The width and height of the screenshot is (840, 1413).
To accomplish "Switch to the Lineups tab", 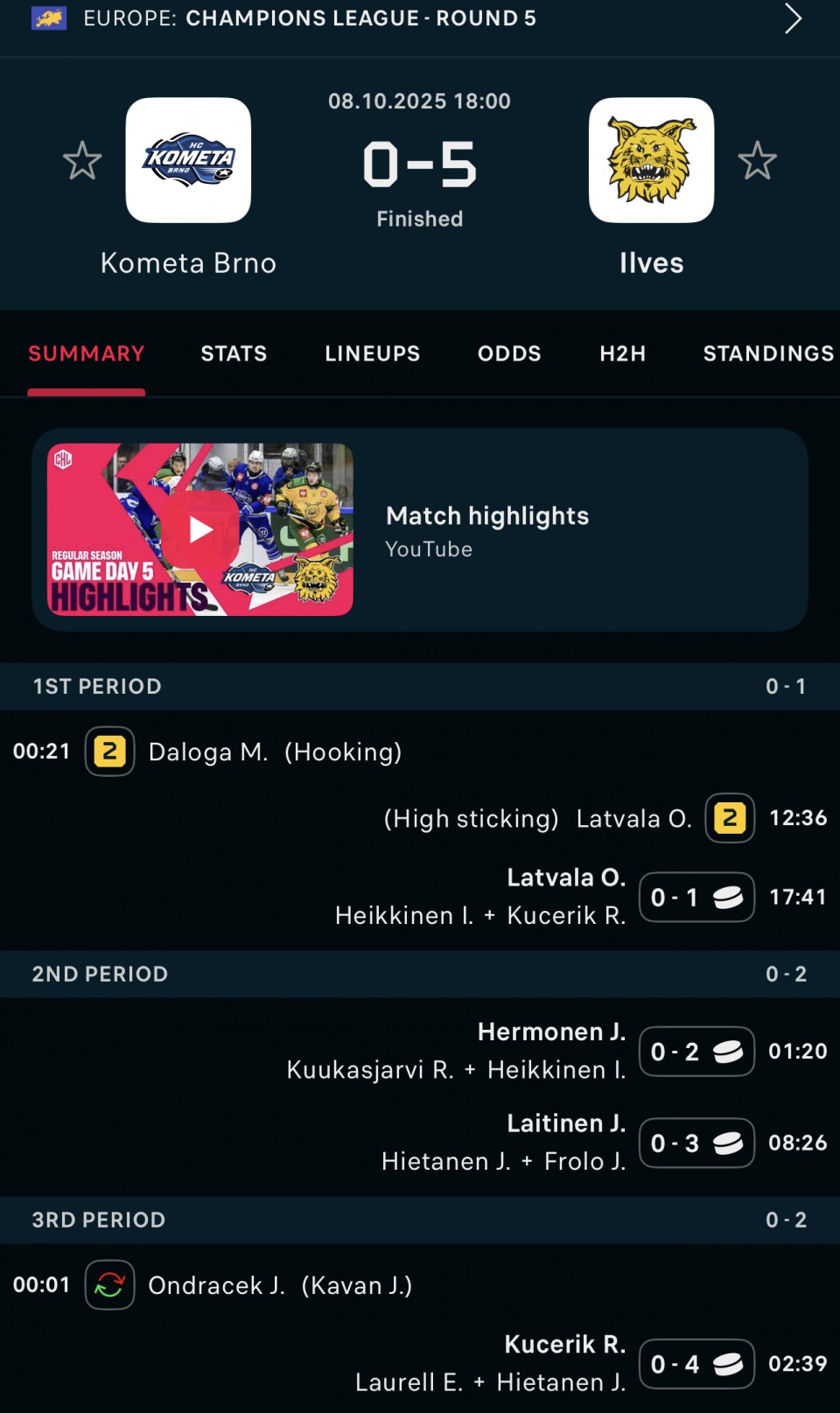I will tap(372, 353).
